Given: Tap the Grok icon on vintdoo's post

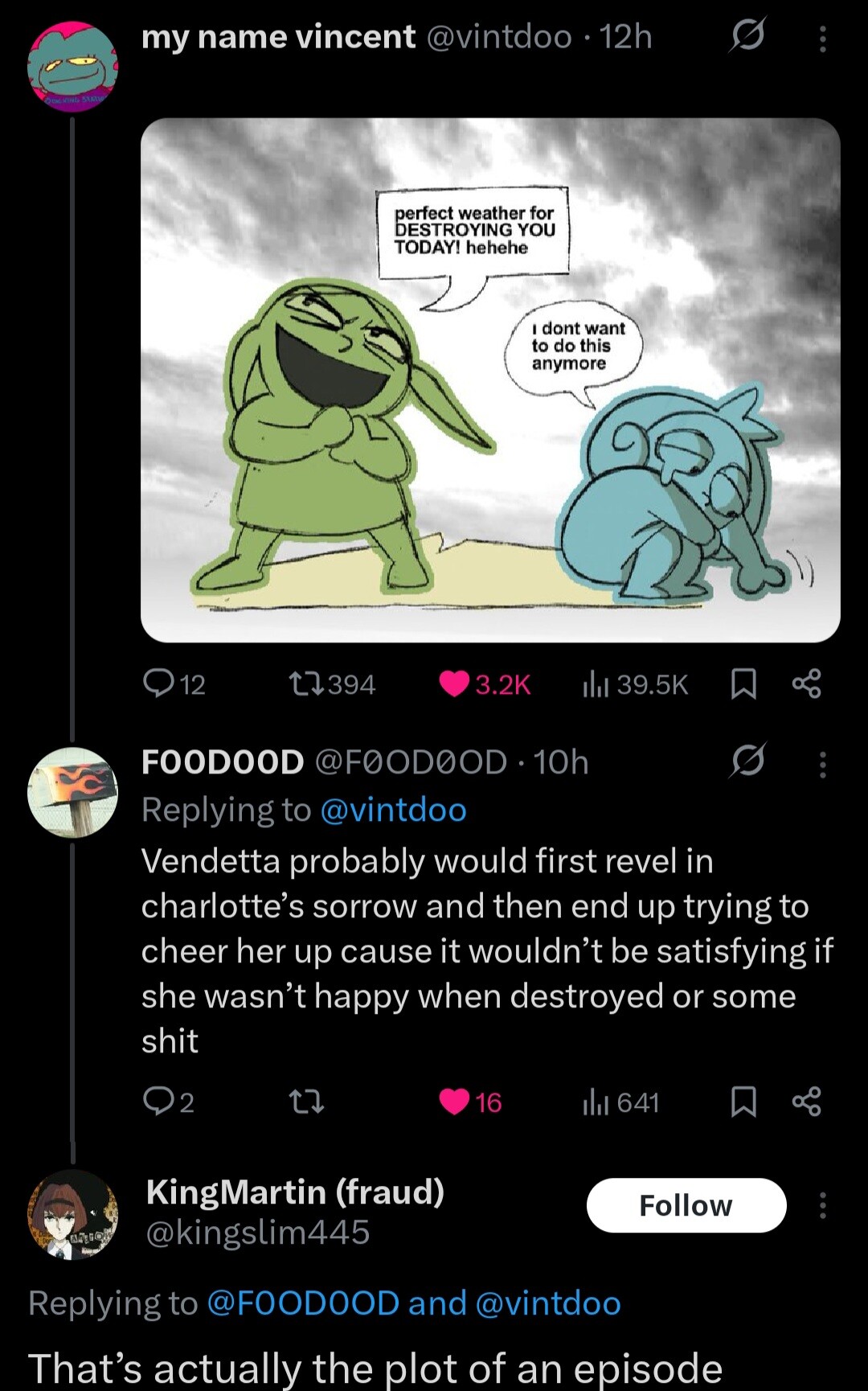Looking at the screenshot, I should click(x=747, y=36).
